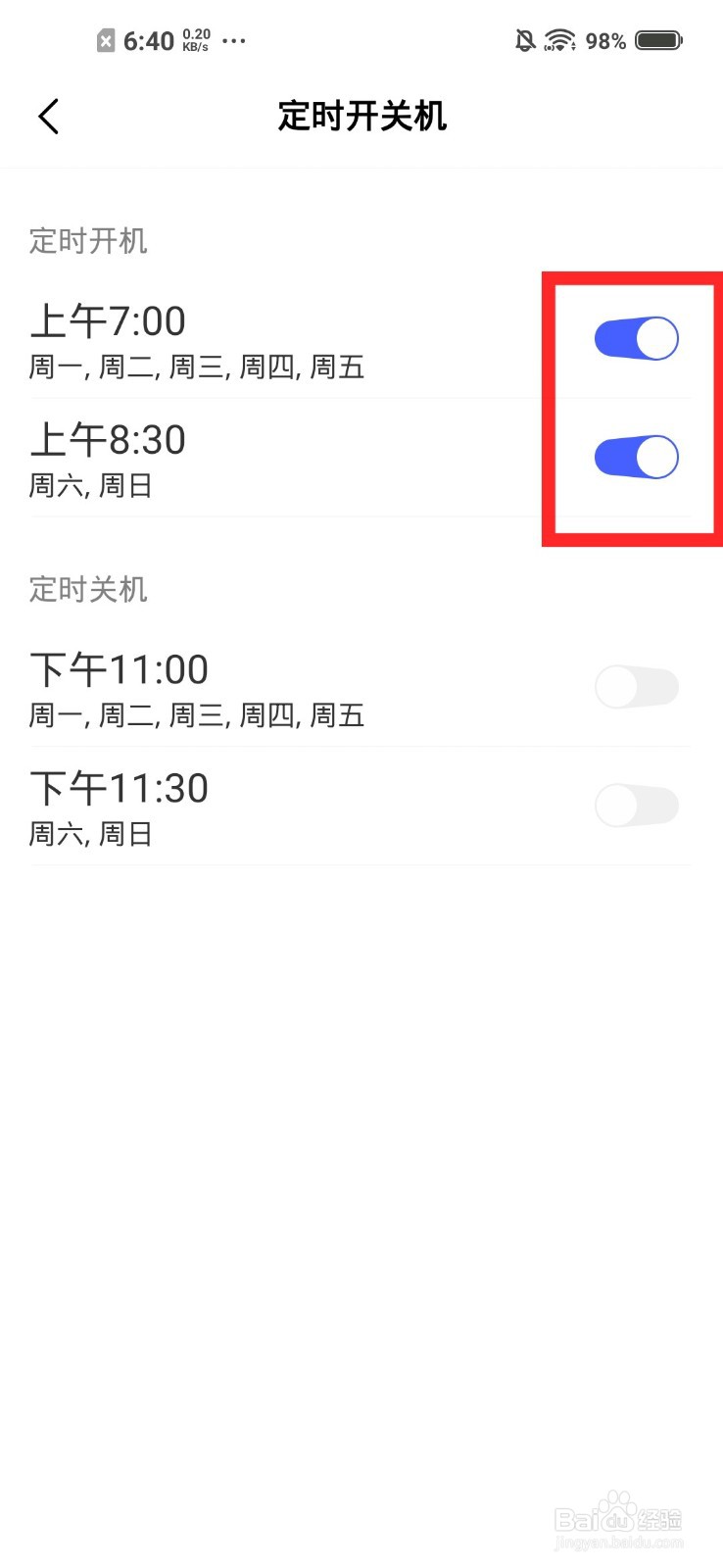Enable the 下午11:00 power-off schedule toggle

pos(636,686)
